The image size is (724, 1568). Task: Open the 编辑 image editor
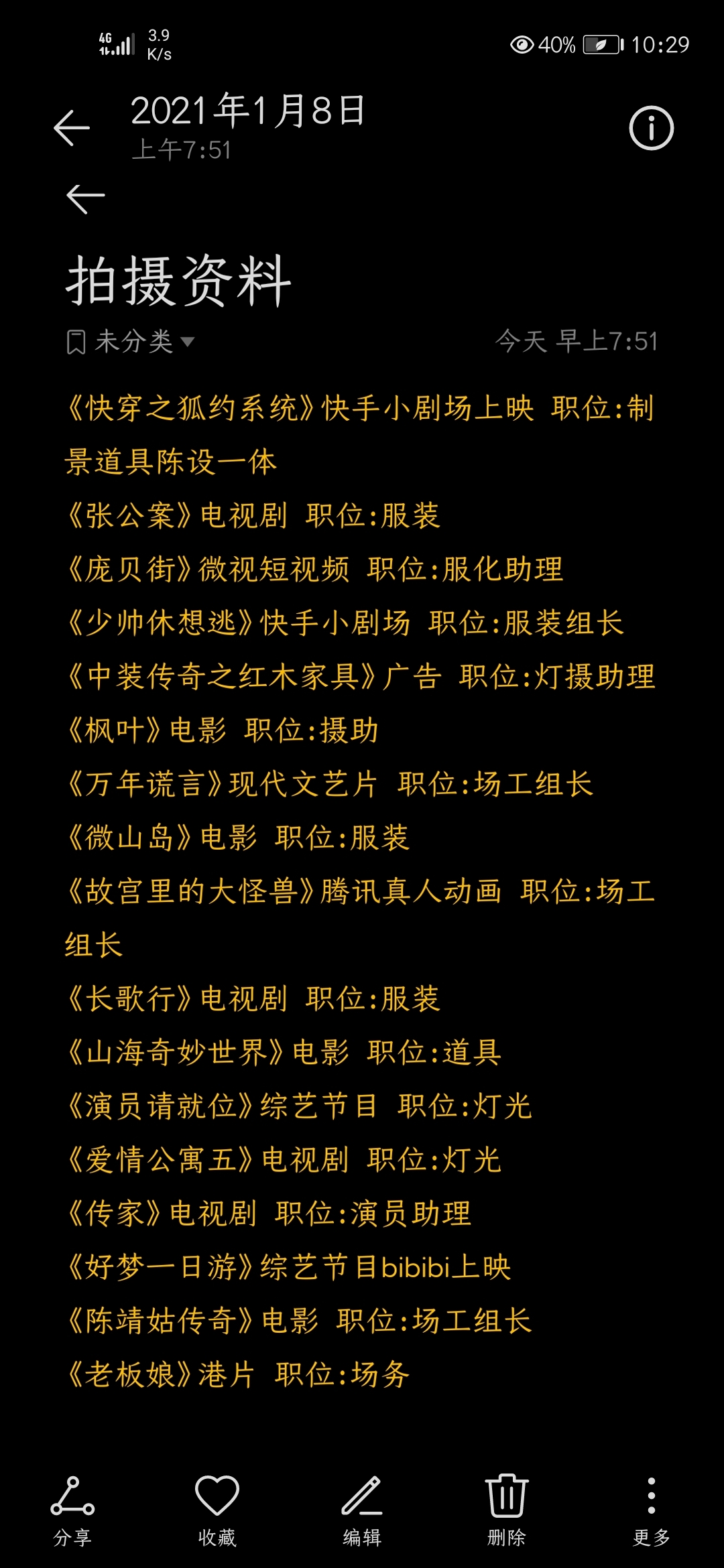click(362, 1508)
